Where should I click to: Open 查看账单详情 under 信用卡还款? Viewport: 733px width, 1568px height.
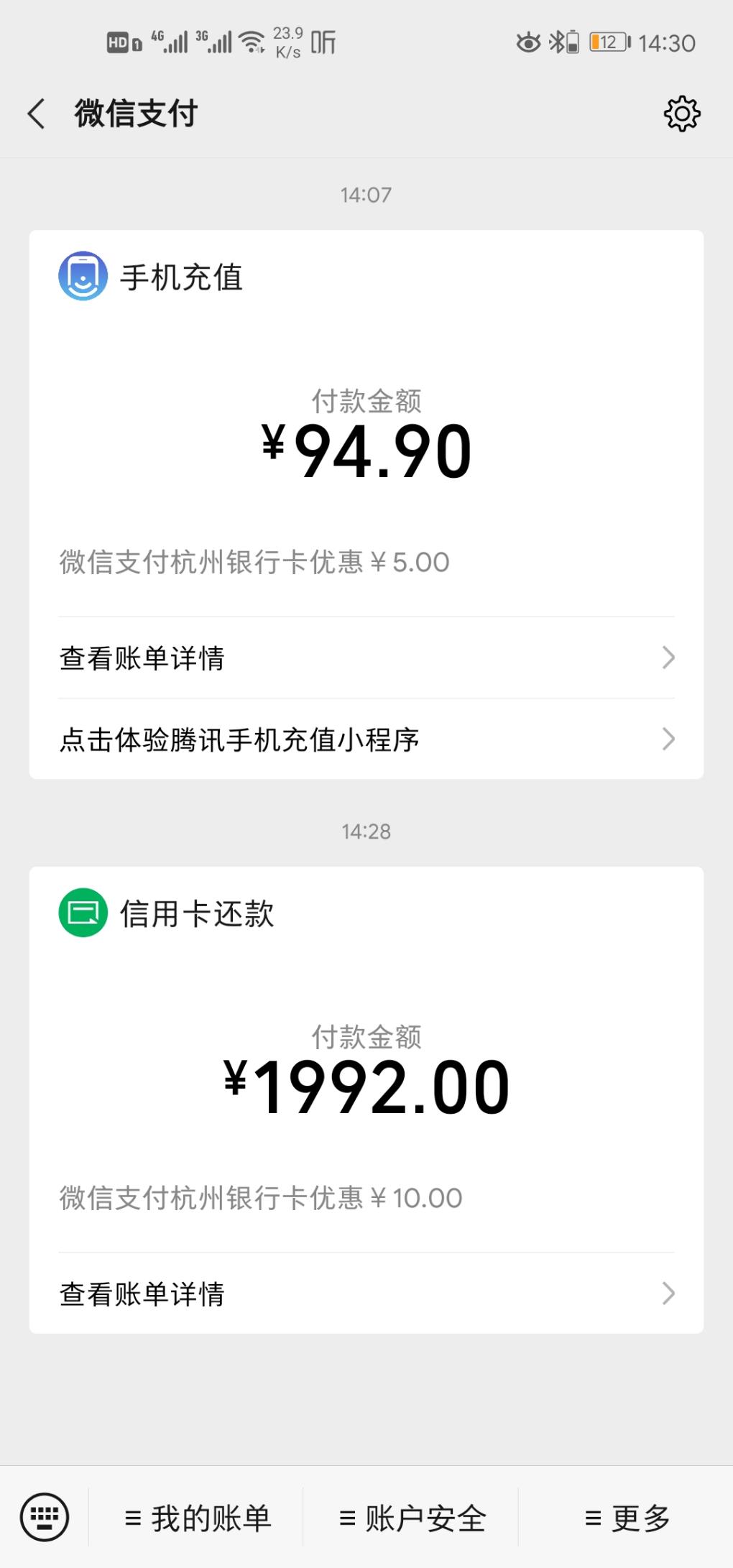366,1294
